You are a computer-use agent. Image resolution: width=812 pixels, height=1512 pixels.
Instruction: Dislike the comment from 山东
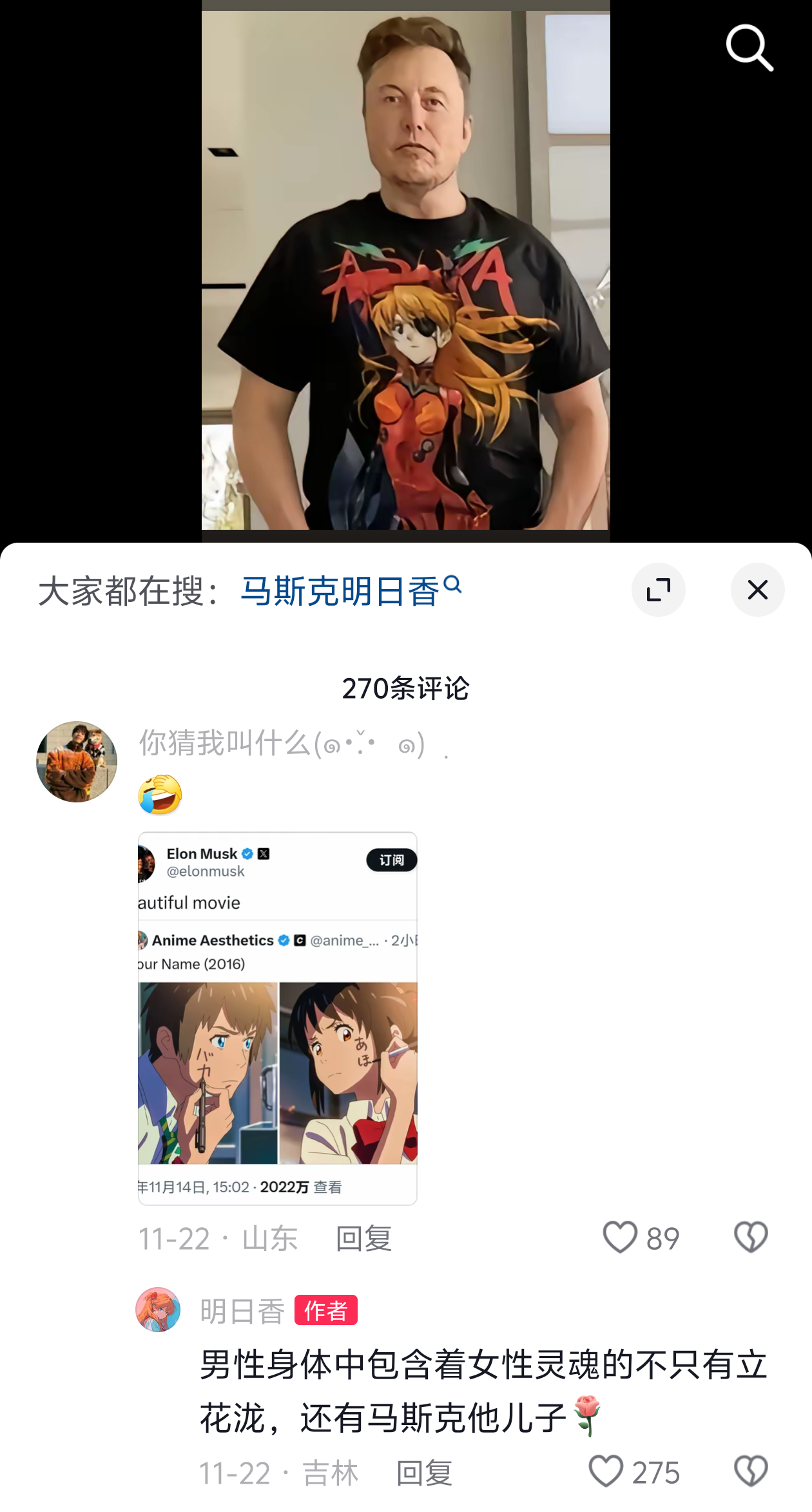coord(751,1237)
